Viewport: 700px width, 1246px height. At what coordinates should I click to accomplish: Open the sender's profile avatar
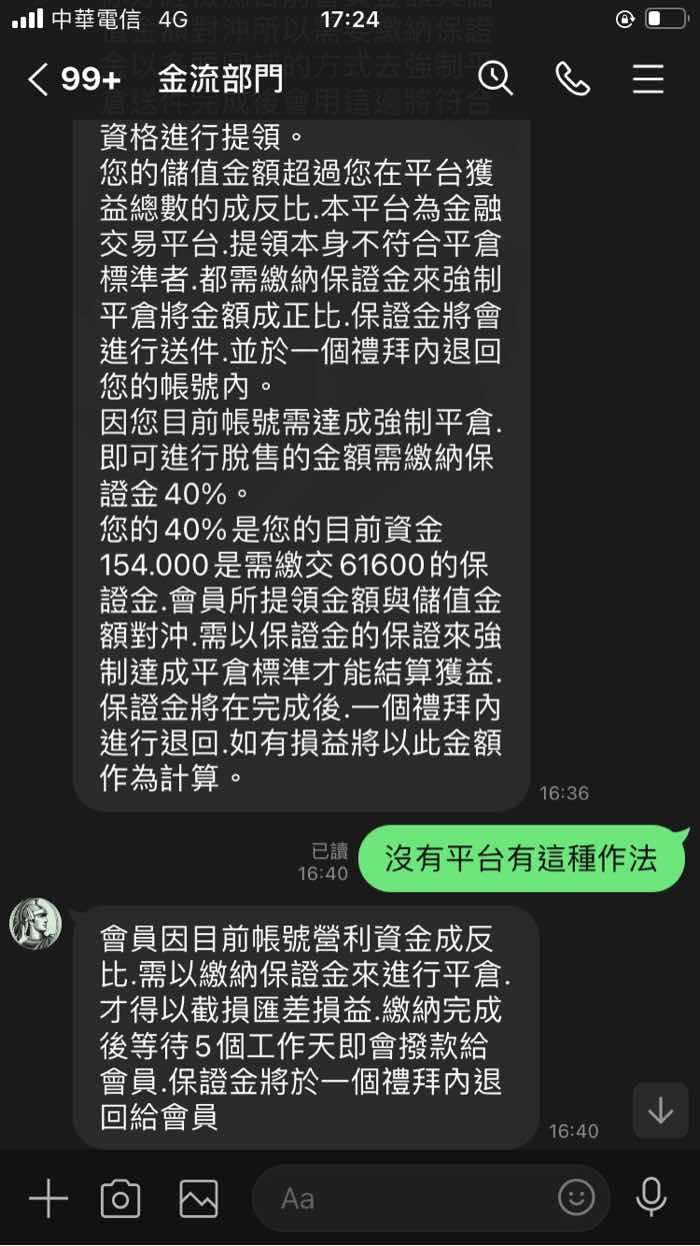click(x=35, y=923)
